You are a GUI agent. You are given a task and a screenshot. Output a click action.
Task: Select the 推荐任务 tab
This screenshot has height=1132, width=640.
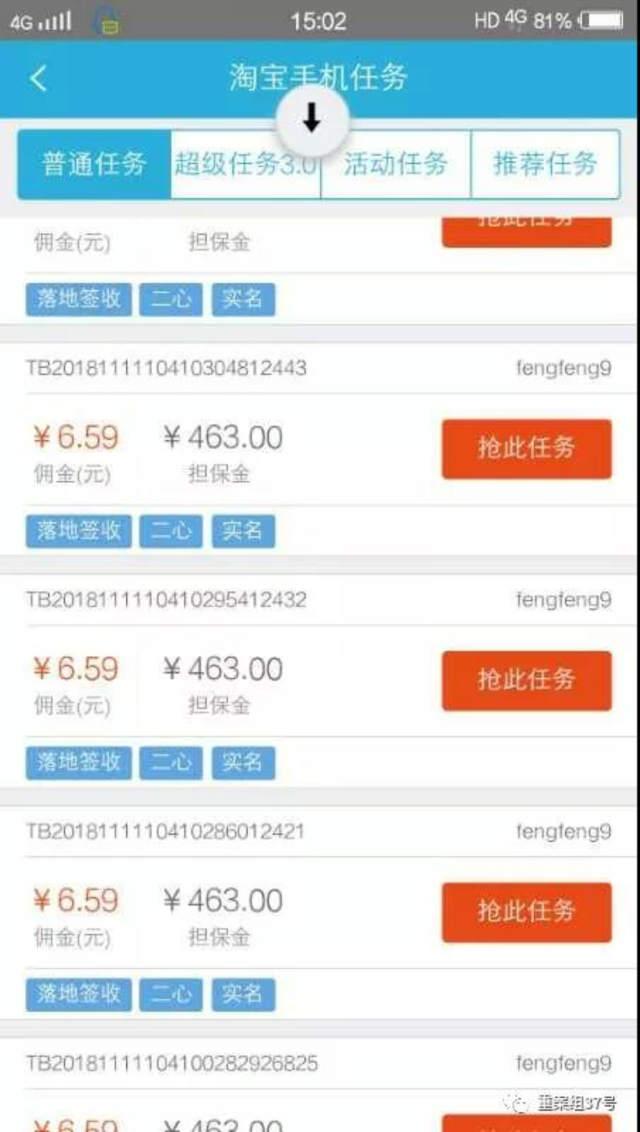(544, 164)
